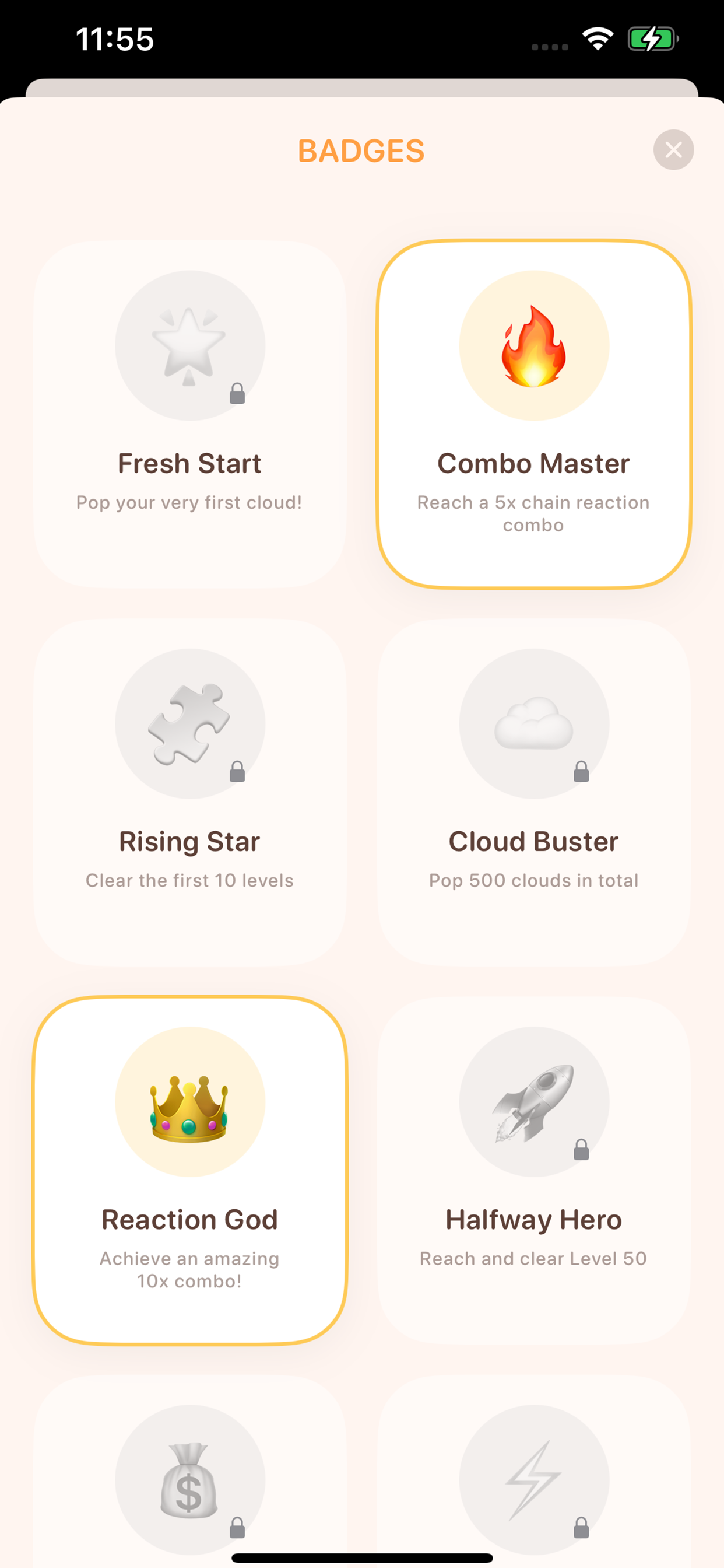724x1568 pixels.
Task: Tap the locked money bag badge
Action: coord(190,1479)
